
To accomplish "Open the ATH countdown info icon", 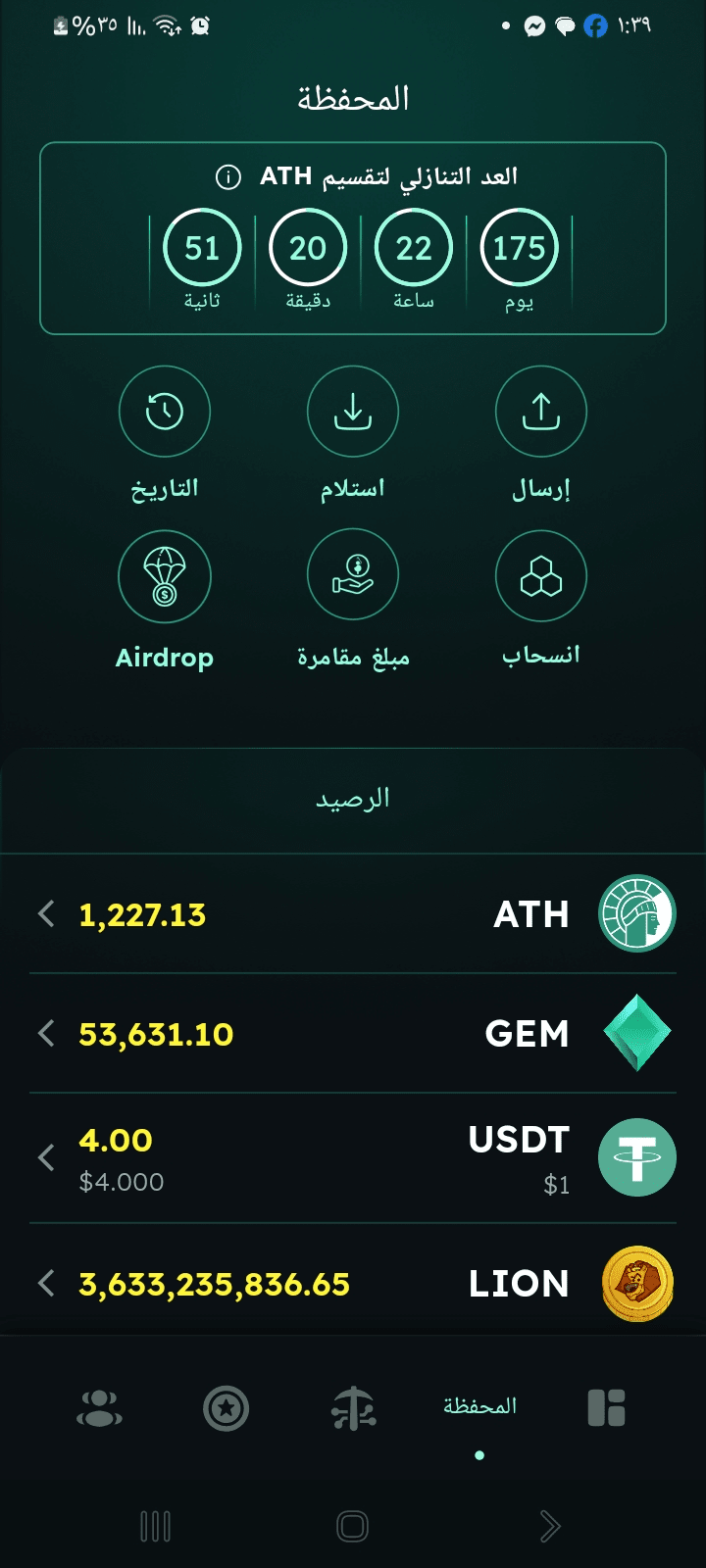I will [227, 177].
